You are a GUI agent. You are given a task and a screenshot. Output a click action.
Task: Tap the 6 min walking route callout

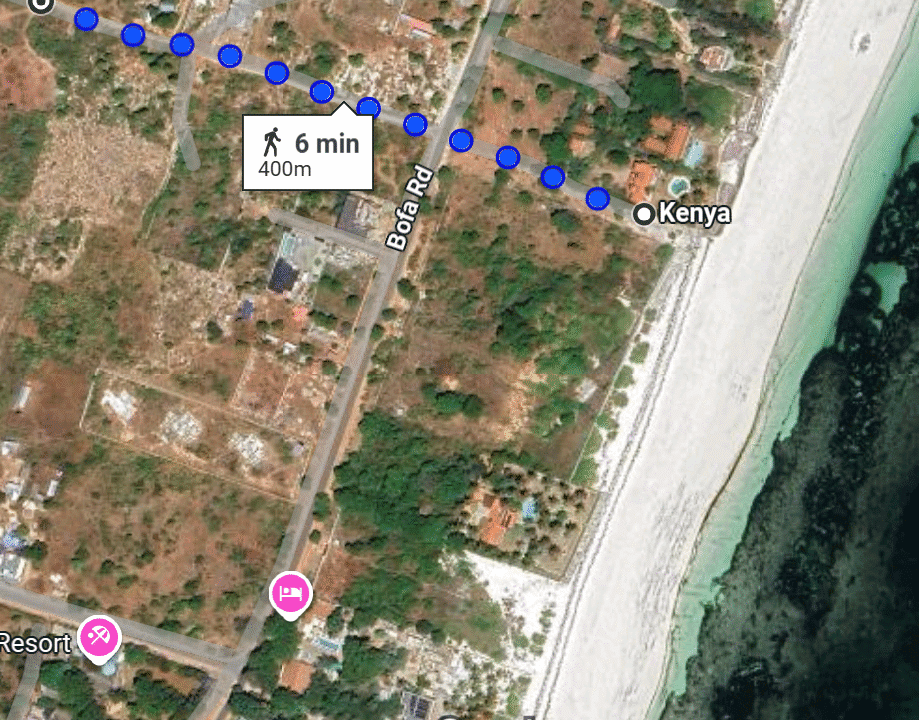tap(308, 153)
